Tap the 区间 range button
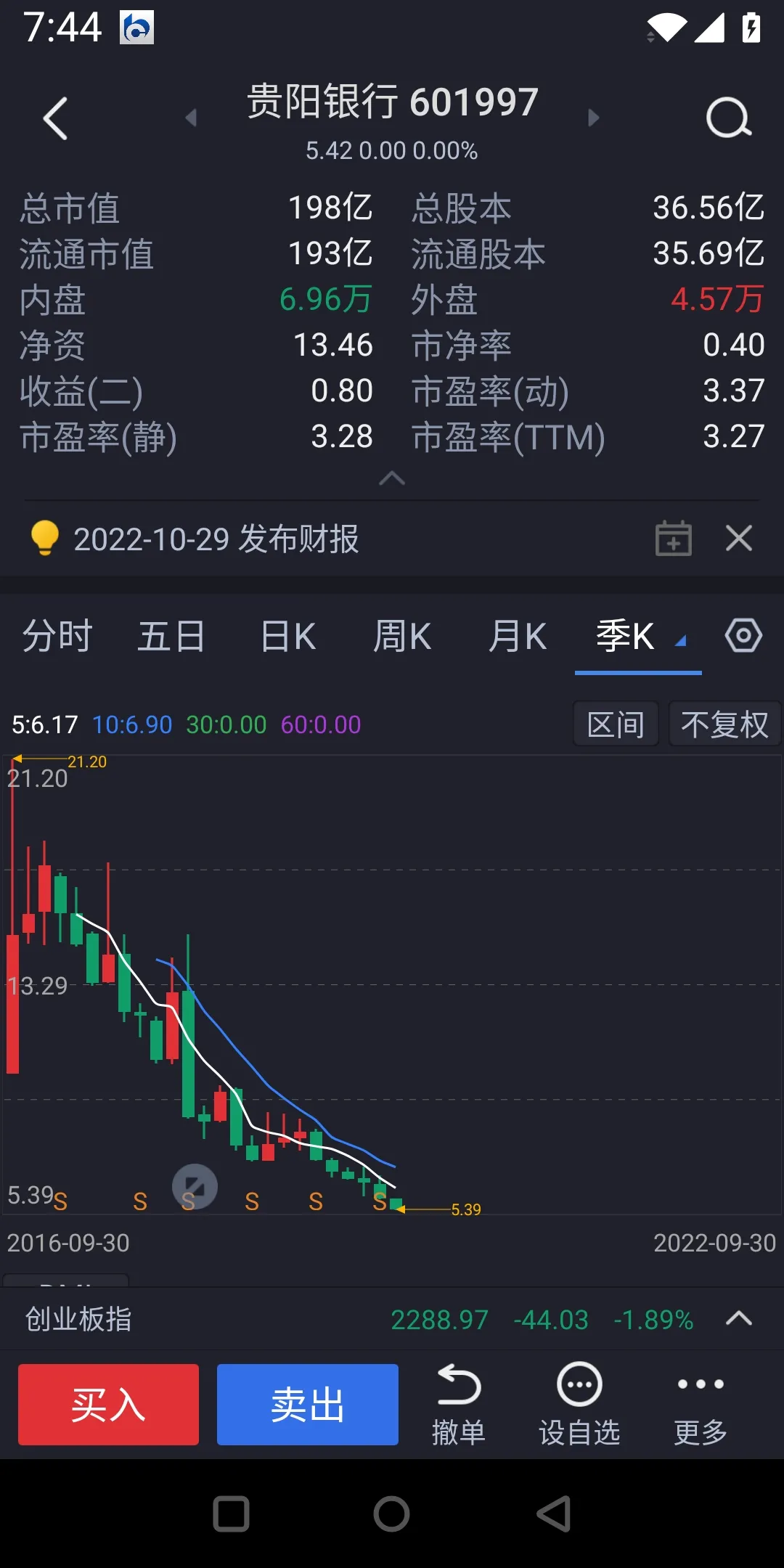Screen dimensions: 784x1568 [616, 724]
